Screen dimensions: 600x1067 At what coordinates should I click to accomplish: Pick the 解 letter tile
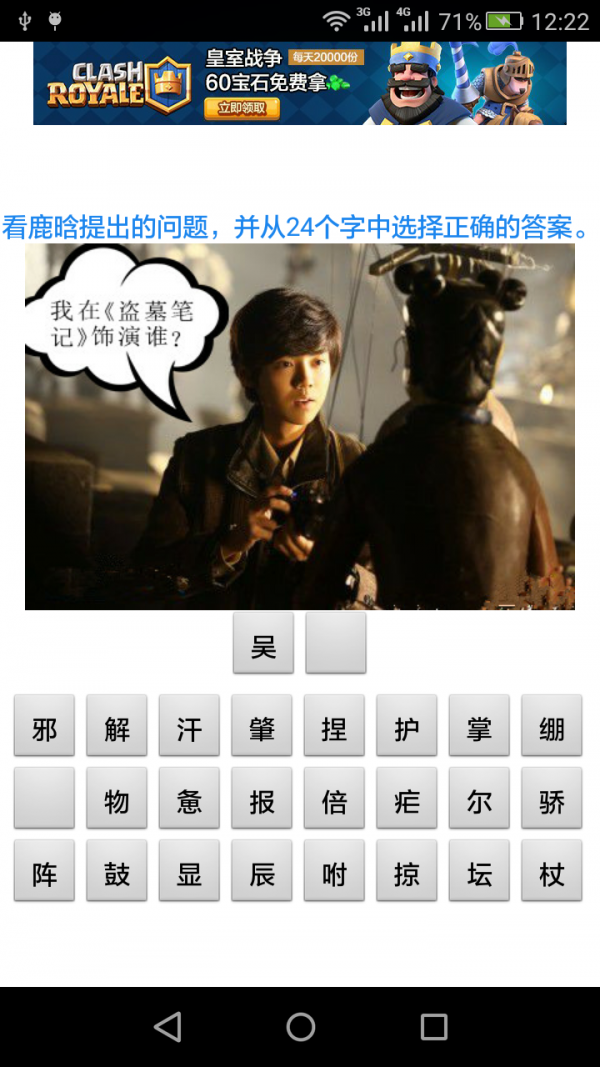[117, 730]
